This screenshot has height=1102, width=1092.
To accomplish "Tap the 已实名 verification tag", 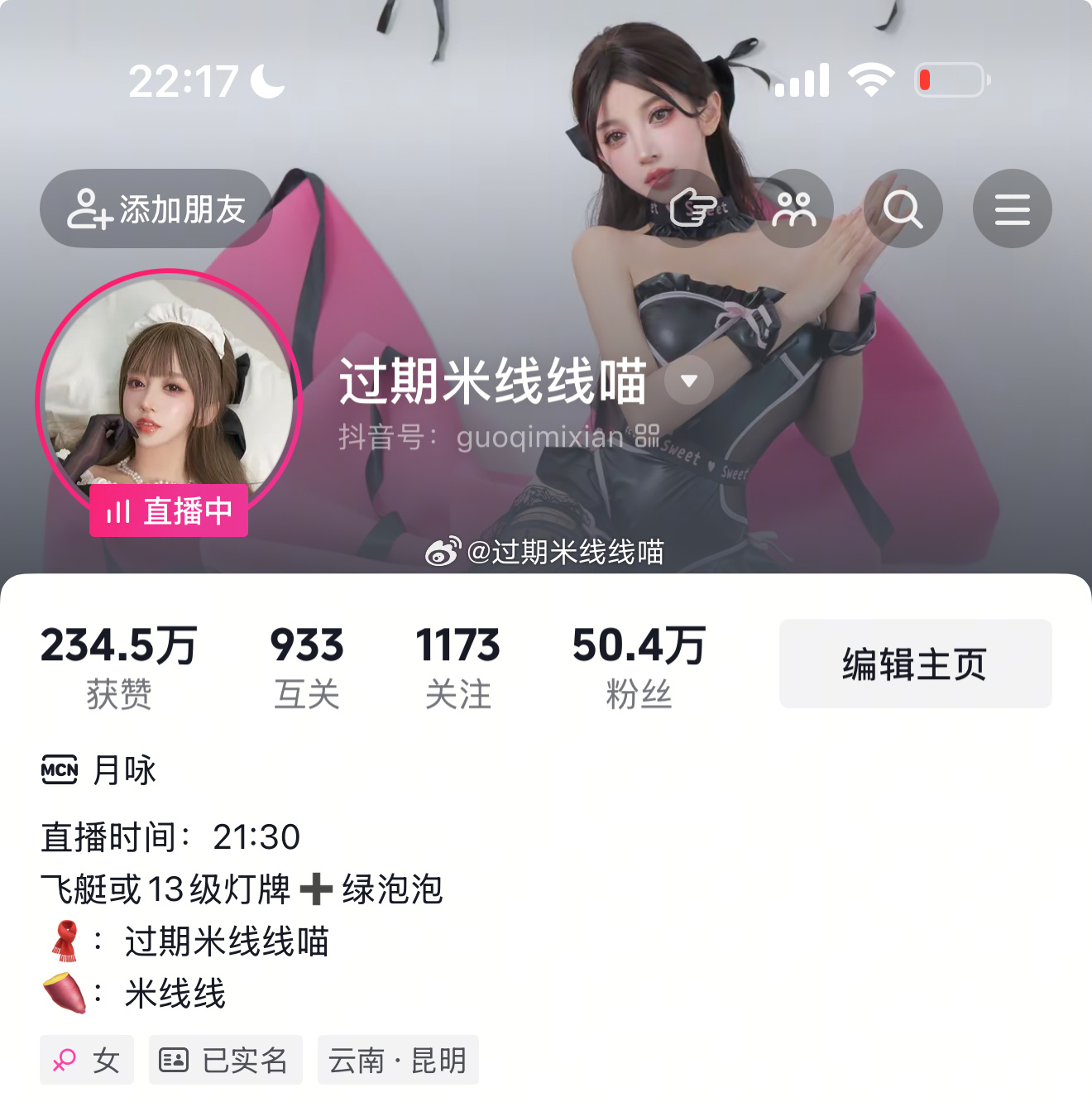I will (x=225, y=1060).
